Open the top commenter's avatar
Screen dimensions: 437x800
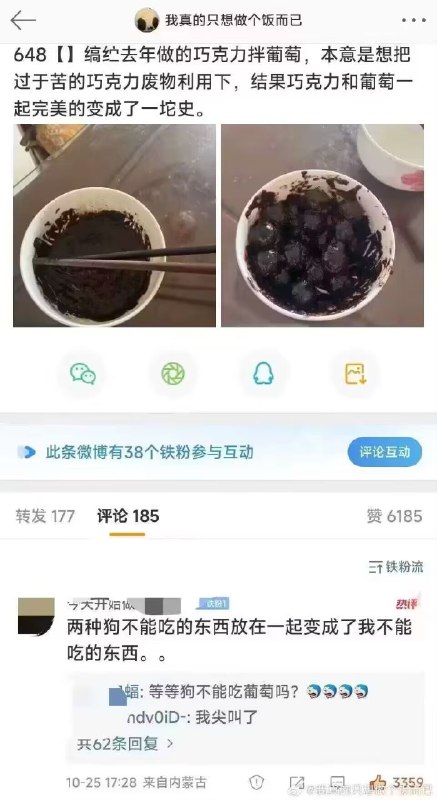(36, 616)
